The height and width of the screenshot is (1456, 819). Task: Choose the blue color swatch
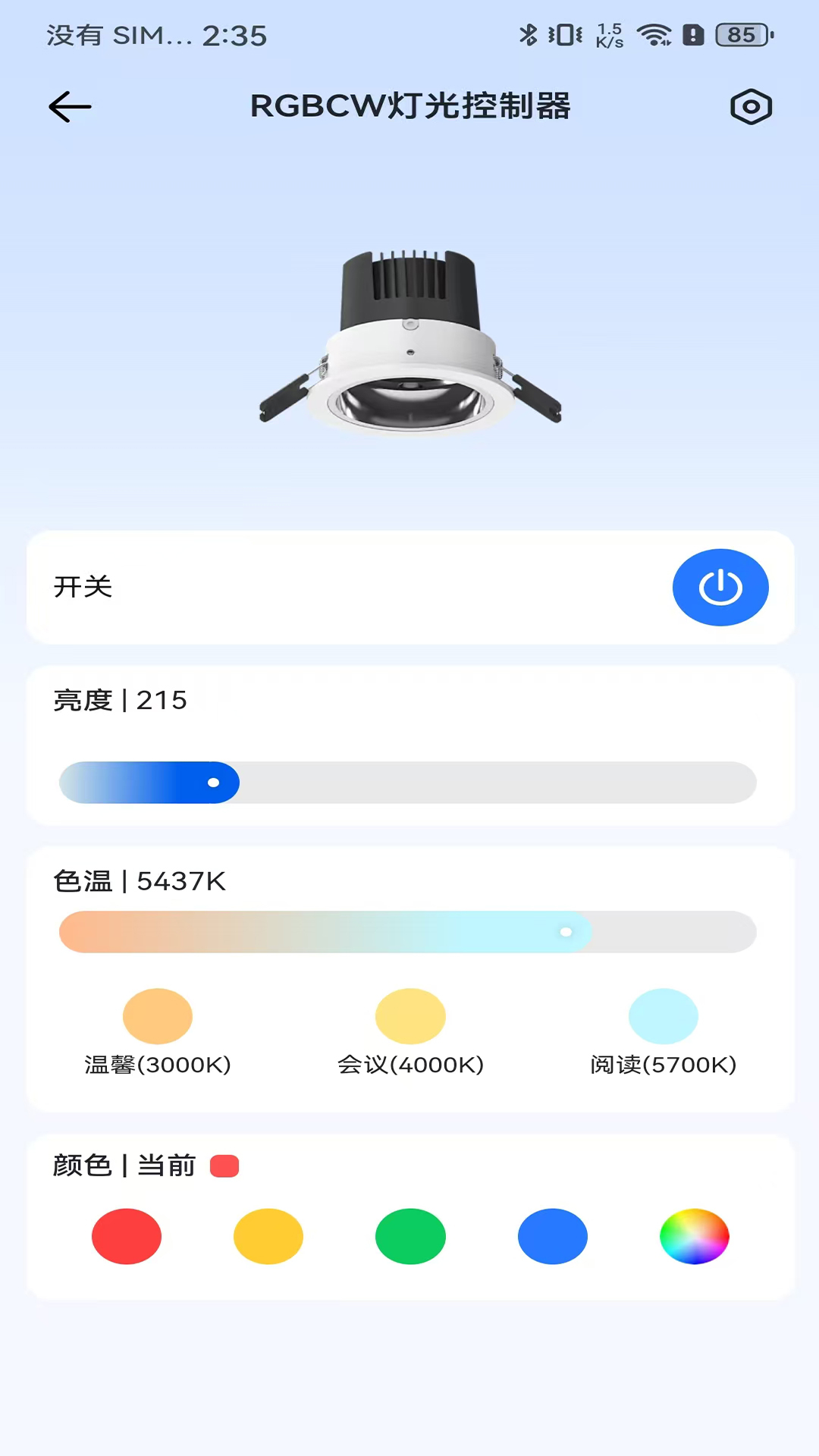(552, 1236)
